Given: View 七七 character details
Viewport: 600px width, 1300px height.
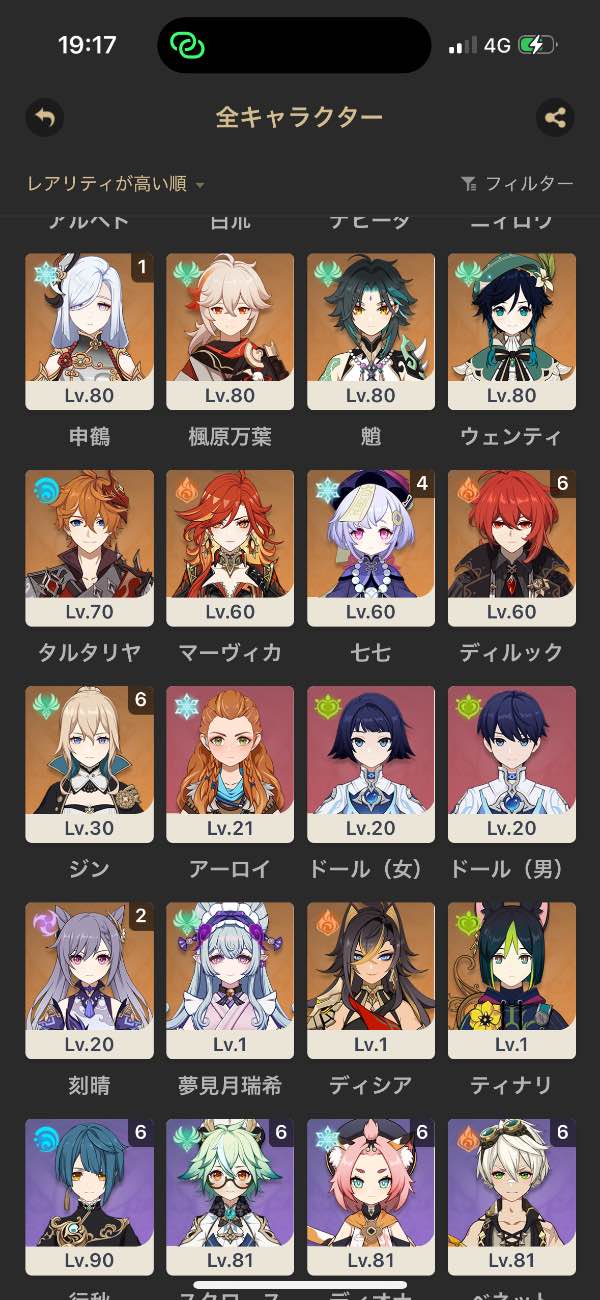Looking at the screenshot, I should (x=371, y=548).
